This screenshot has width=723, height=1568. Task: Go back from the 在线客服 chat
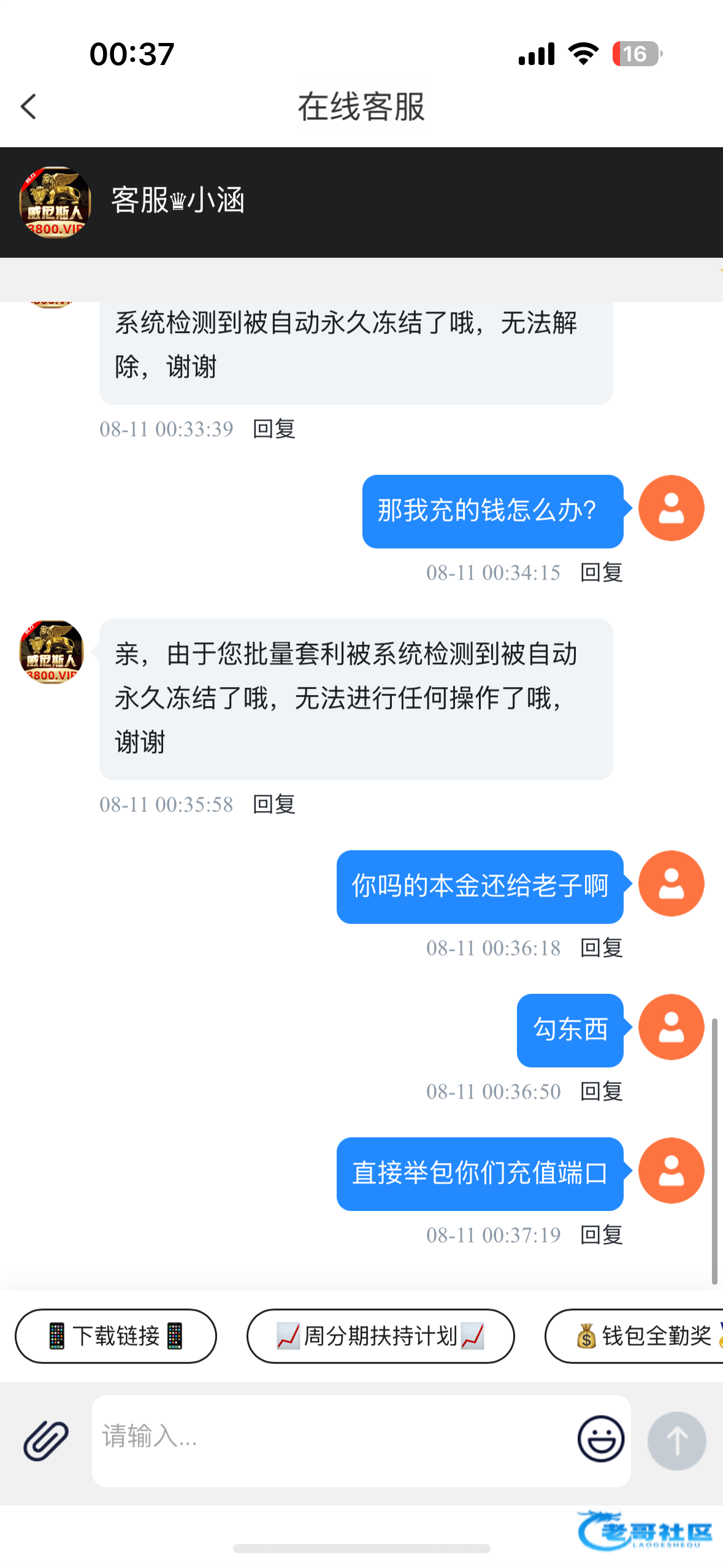(28, 107)
